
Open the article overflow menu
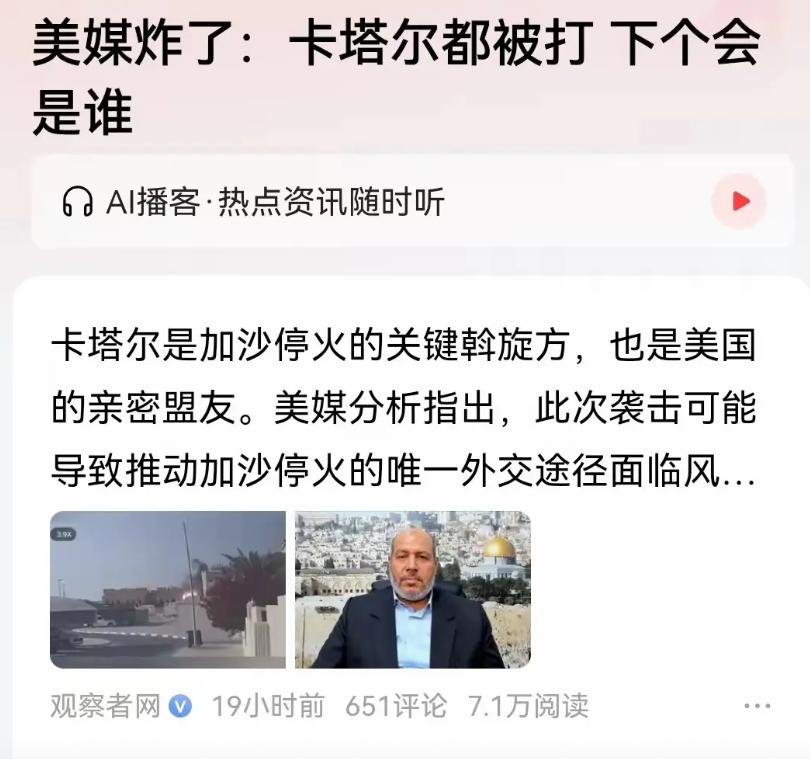click(757, 706)
